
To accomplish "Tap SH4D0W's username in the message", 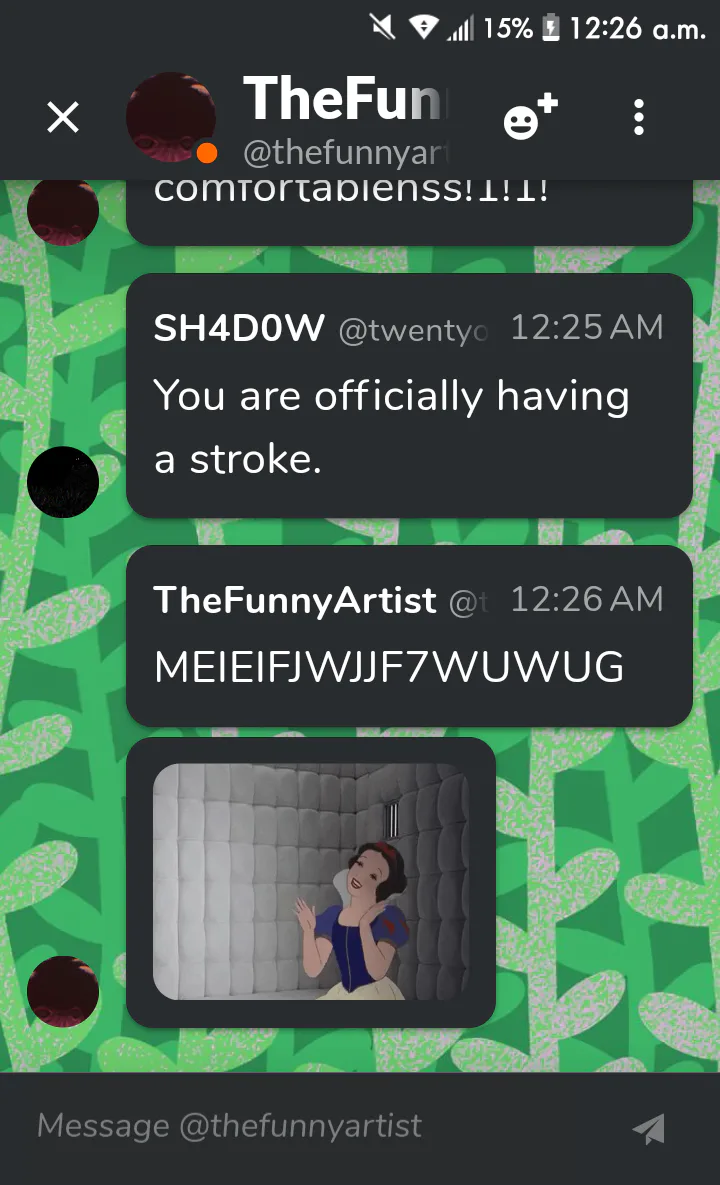I will (x=239, y=328).
